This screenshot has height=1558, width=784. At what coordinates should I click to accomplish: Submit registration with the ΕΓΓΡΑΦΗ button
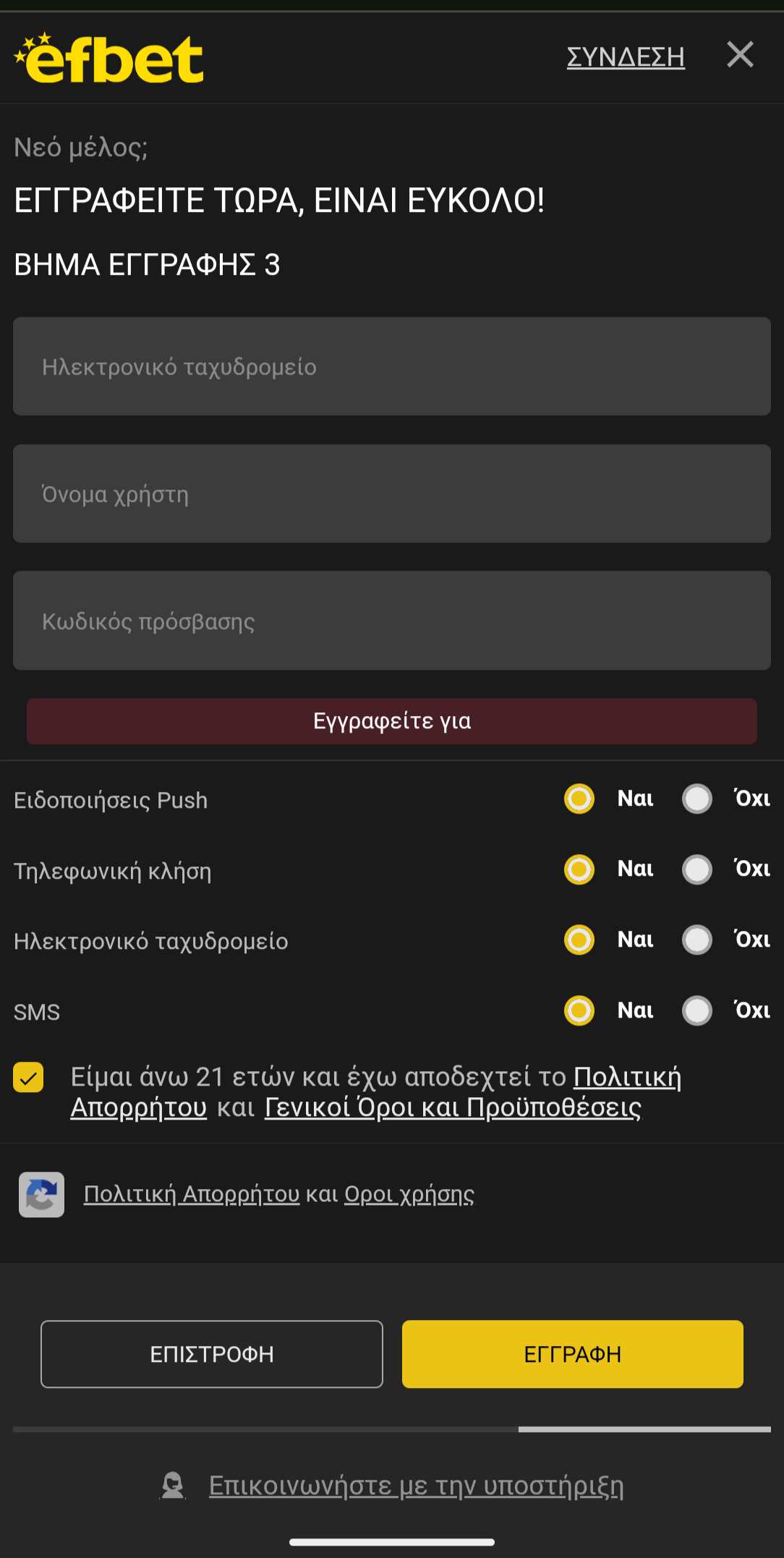(572, 1354)
